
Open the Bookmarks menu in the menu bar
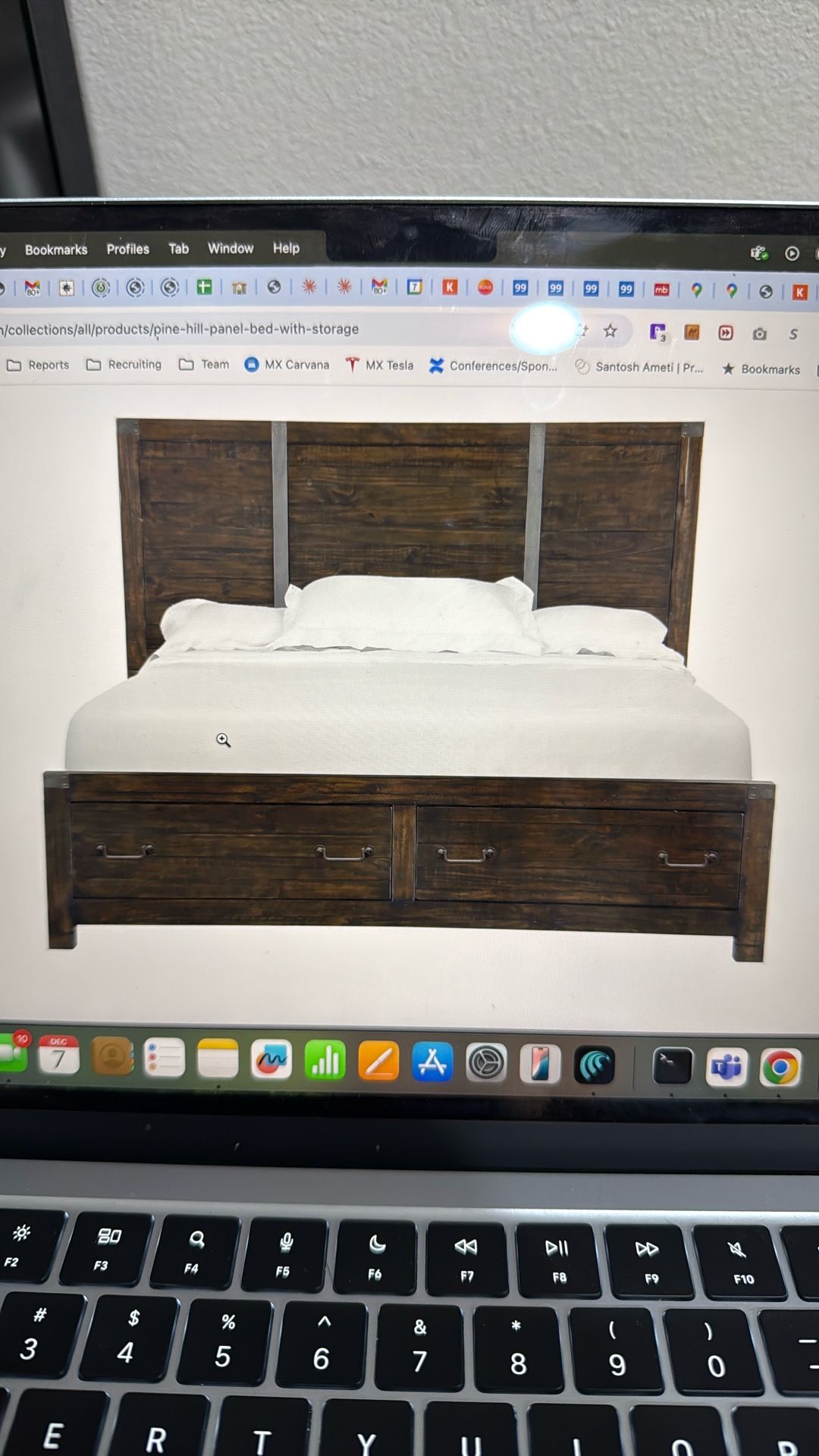click(55, 249)
